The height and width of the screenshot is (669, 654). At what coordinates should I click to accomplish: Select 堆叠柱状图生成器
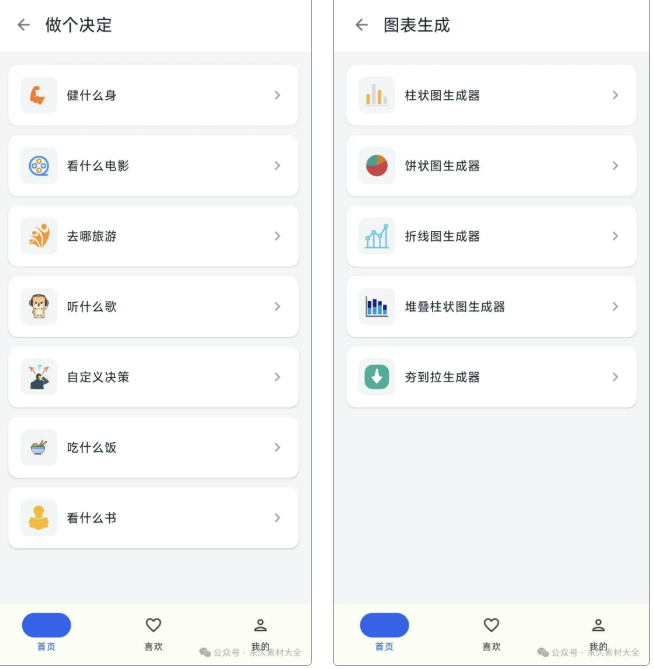(x=491, y=307)
